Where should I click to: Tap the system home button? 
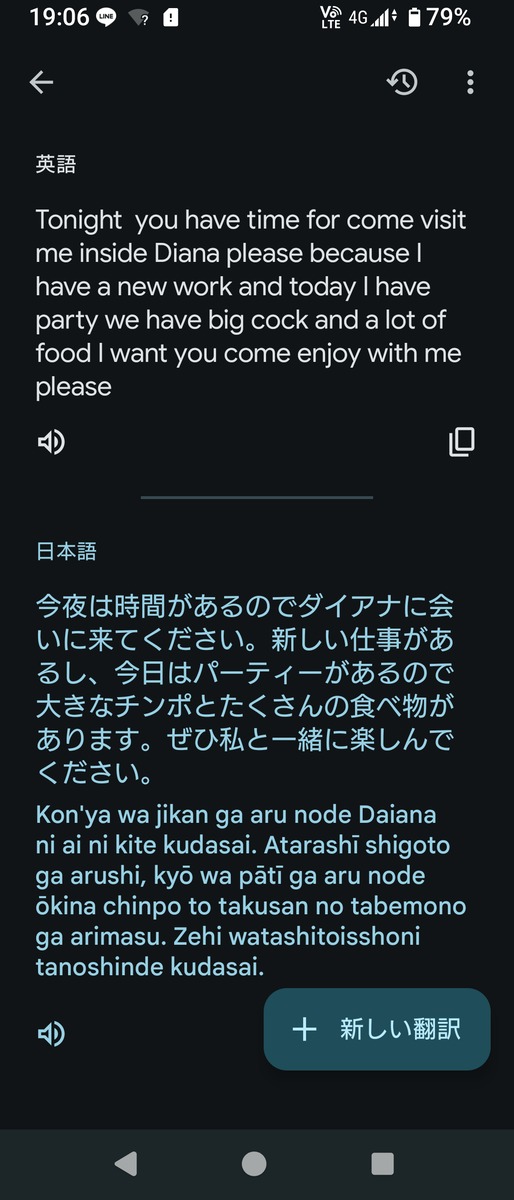tap(254, 1163)
